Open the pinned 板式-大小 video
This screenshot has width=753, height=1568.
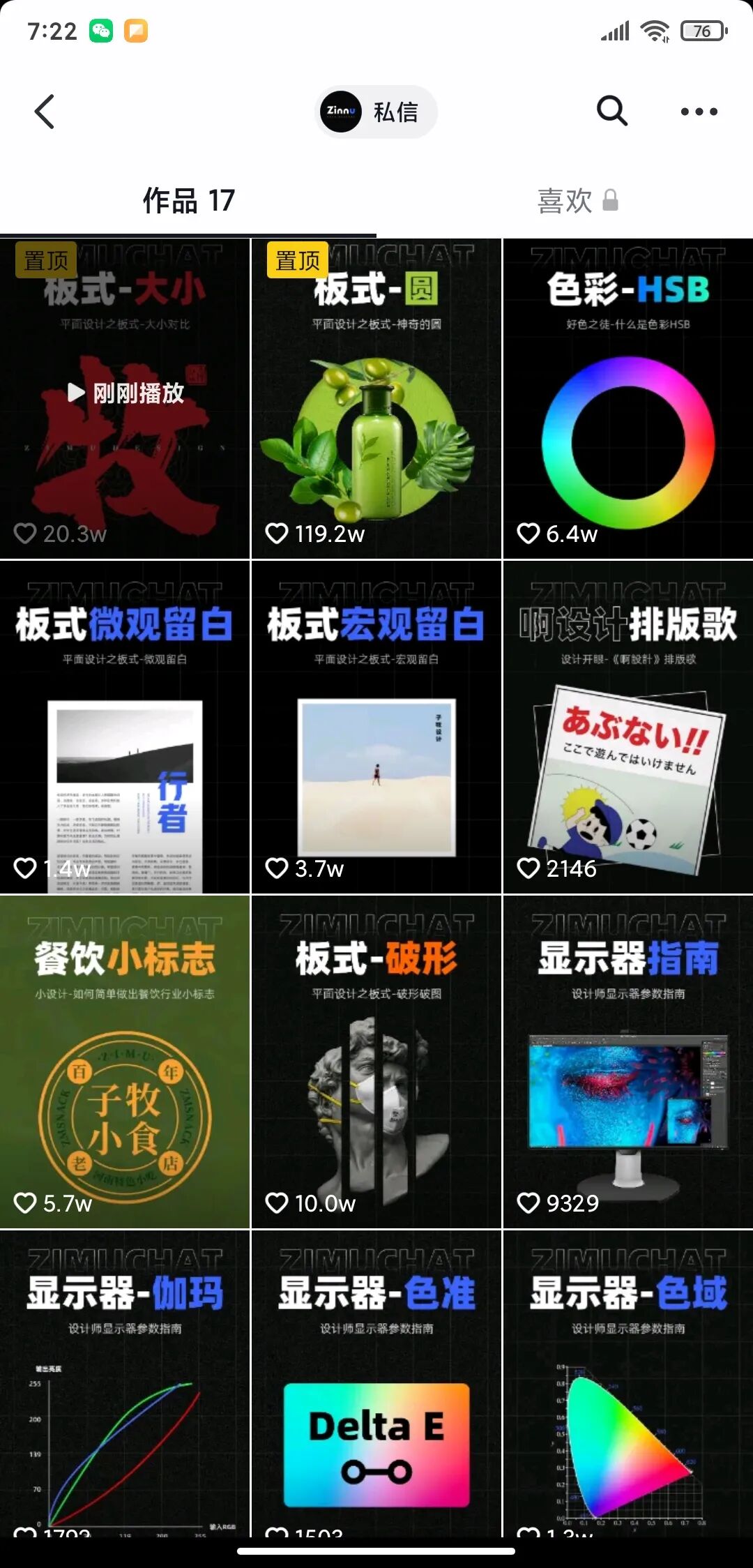(125, 399)
